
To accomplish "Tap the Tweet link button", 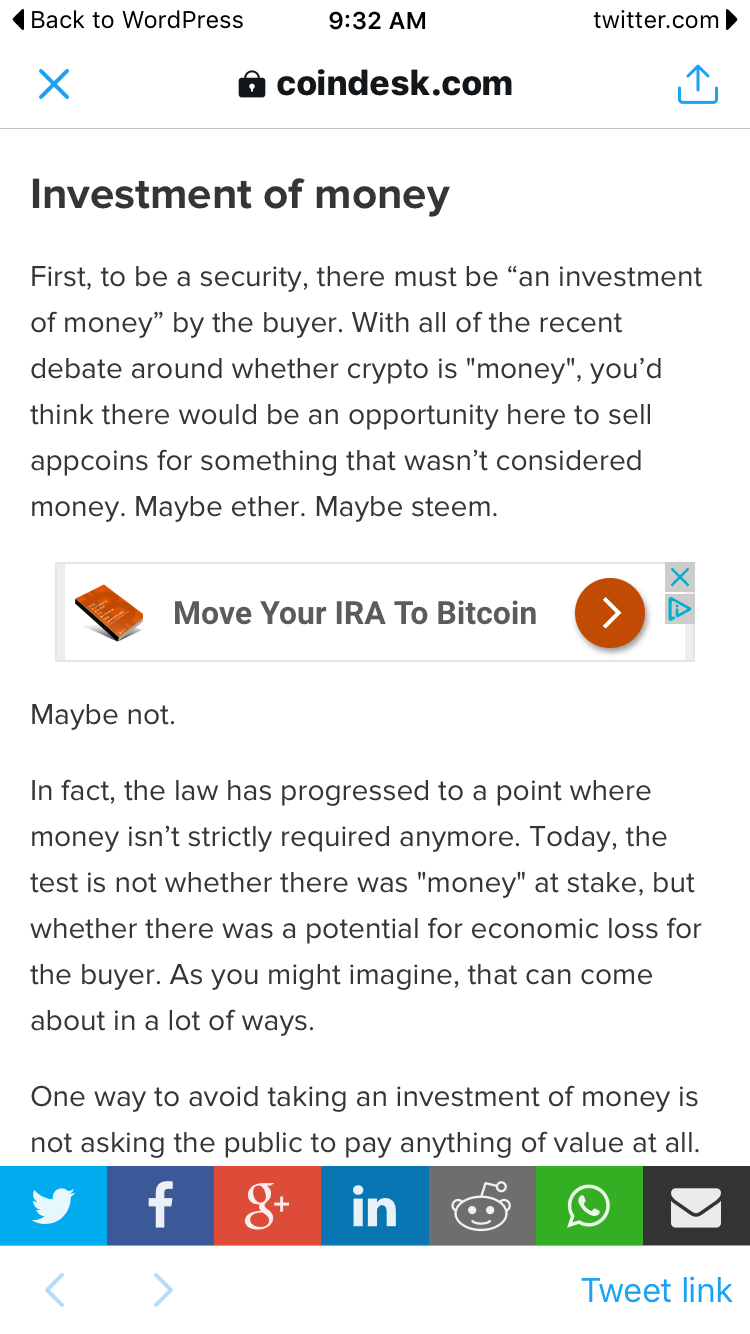I will tap(656, 1290).
